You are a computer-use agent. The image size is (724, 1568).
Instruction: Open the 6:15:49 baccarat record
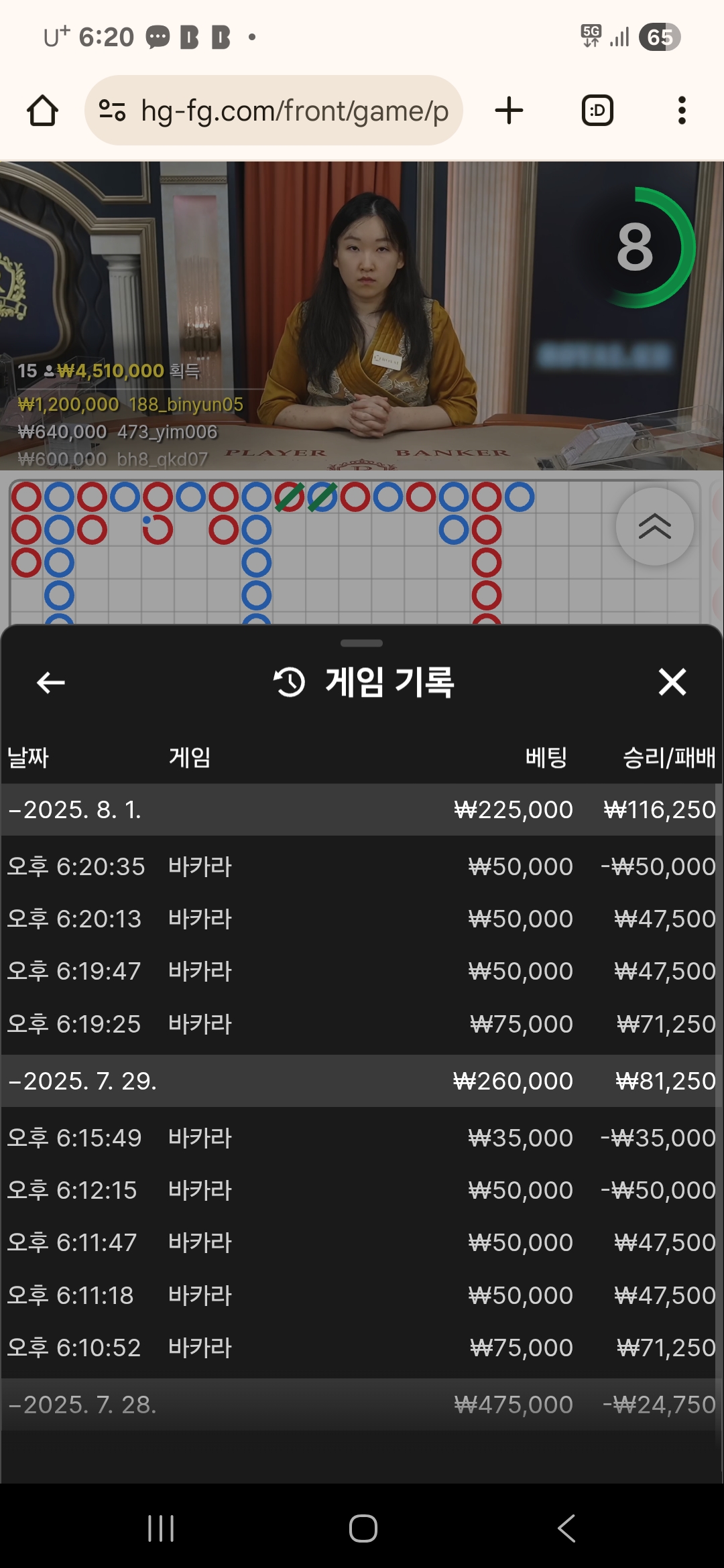(361, 1138)
